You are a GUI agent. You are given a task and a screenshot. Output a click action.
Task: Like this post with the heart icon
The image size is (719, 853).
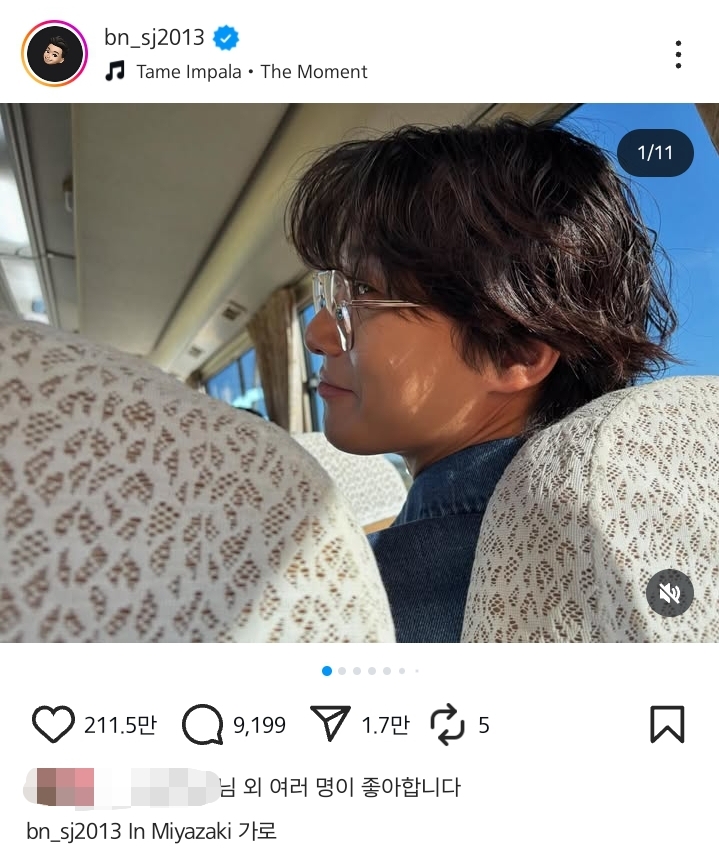click(53, 724)
